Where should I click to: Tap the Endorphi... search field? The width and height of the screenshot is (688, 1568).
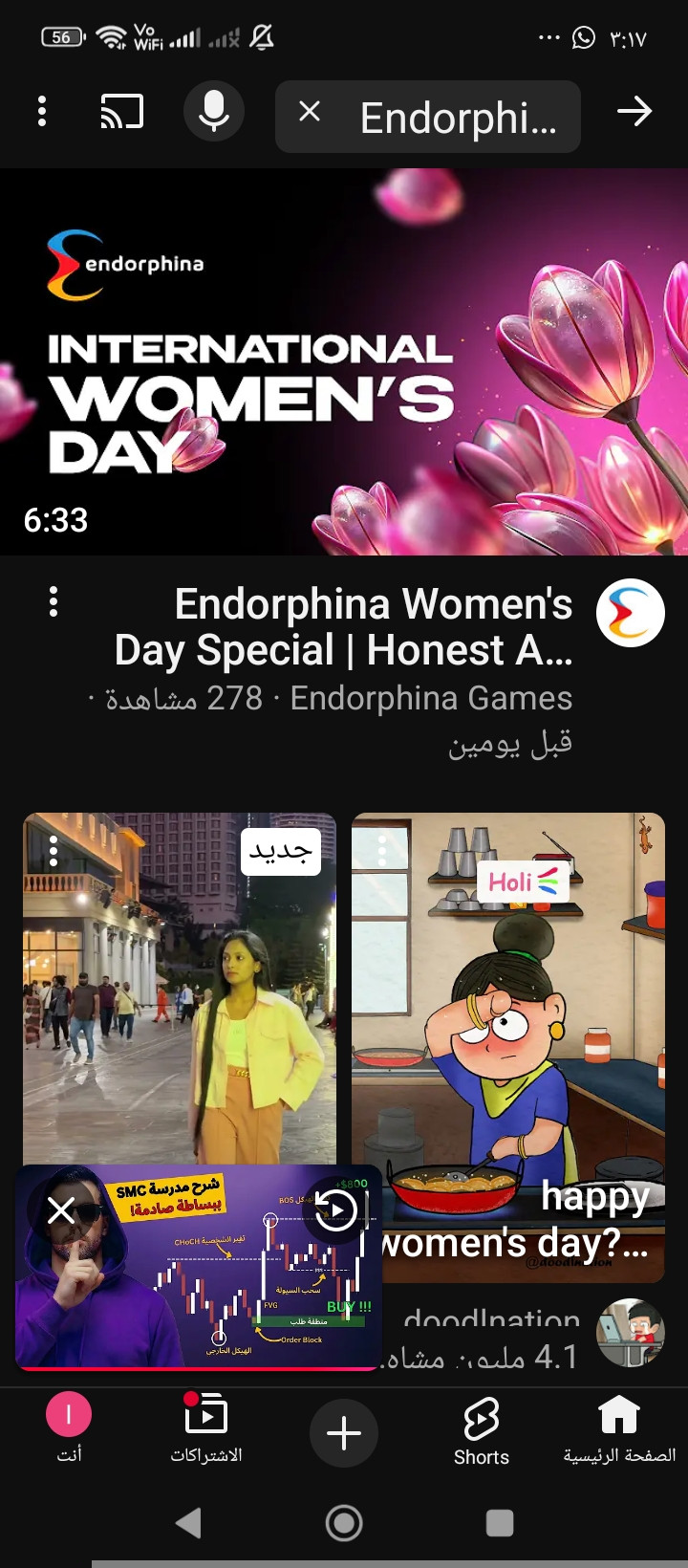point(428,117)
